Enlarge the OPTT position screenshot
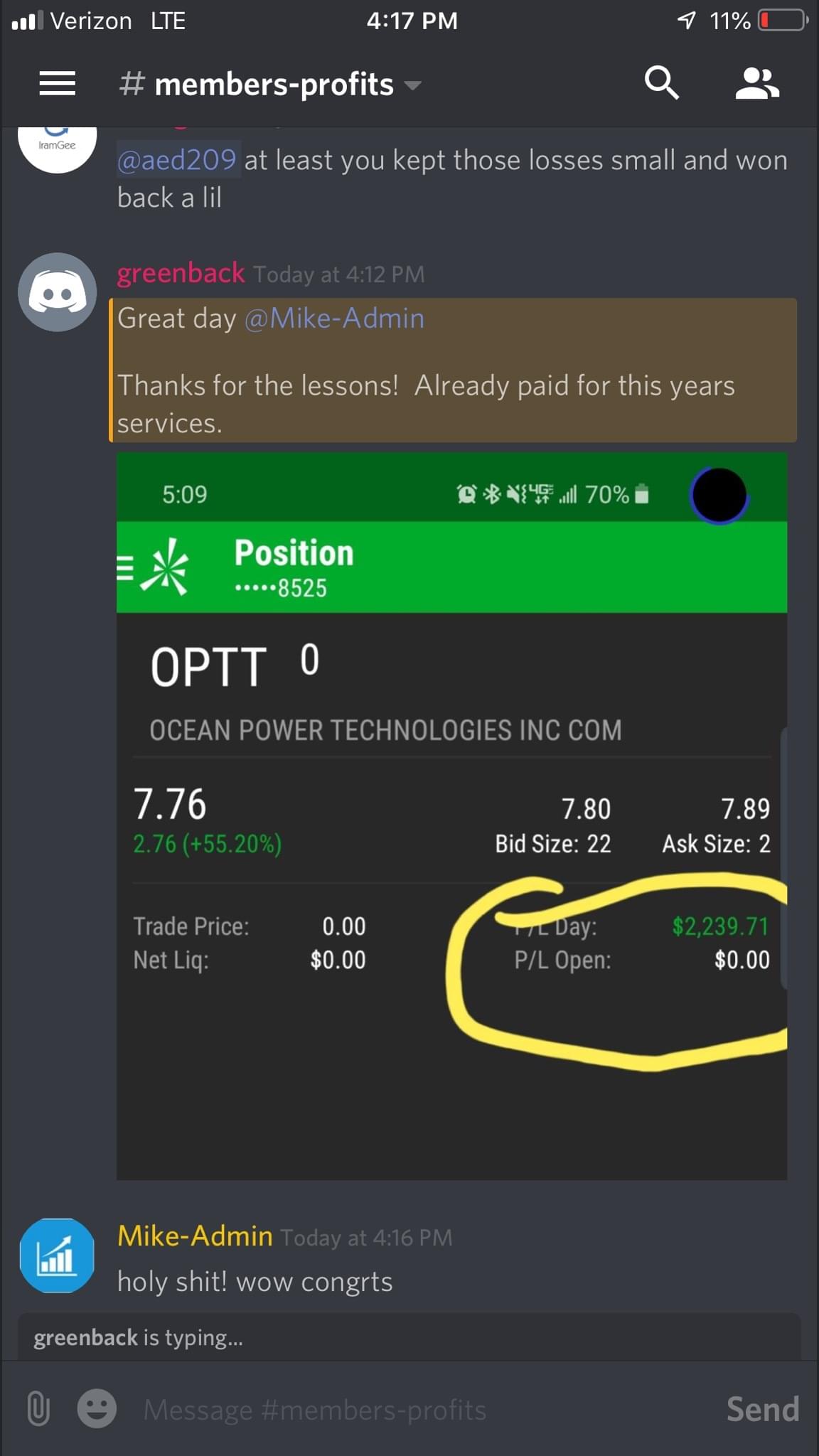 (x=451, y=816)
